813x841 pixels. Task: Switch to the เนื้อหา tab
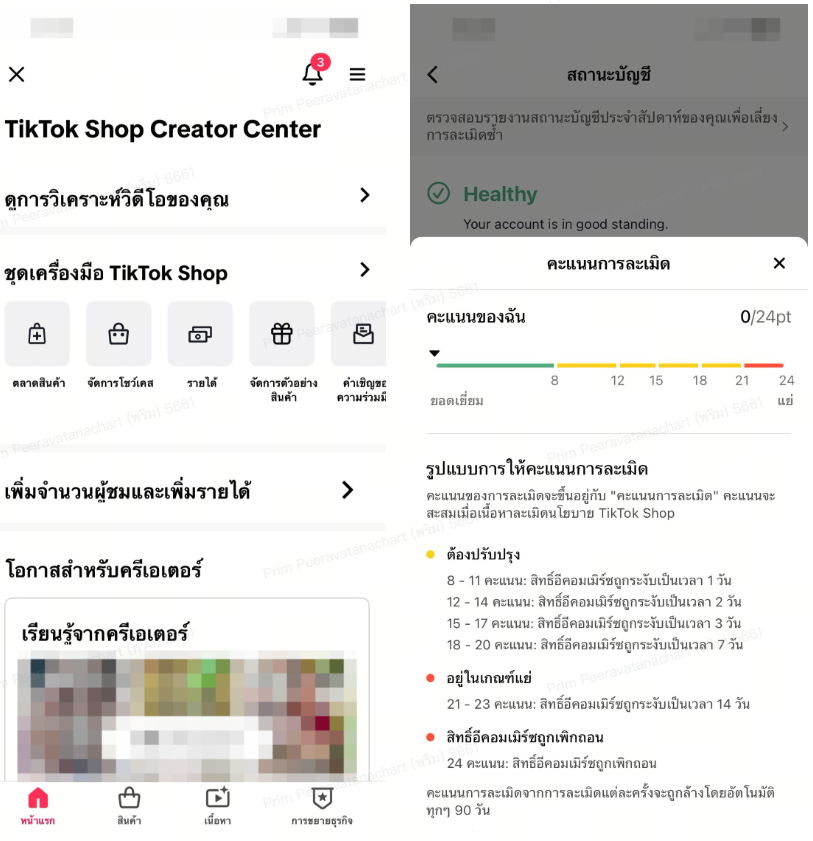[x=217, y=806]
